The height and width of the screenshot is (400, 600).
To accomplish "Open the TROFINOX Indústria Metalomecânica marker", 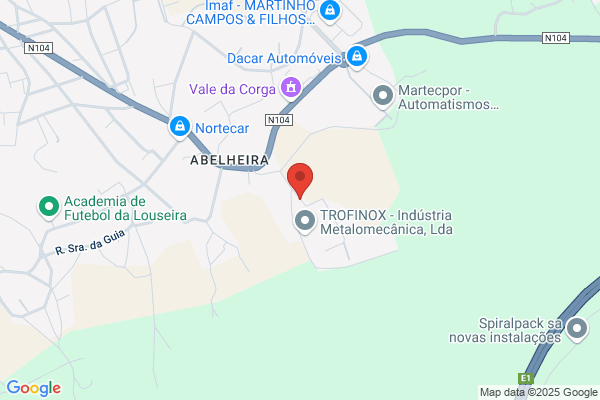I will (x=305, y=222).
